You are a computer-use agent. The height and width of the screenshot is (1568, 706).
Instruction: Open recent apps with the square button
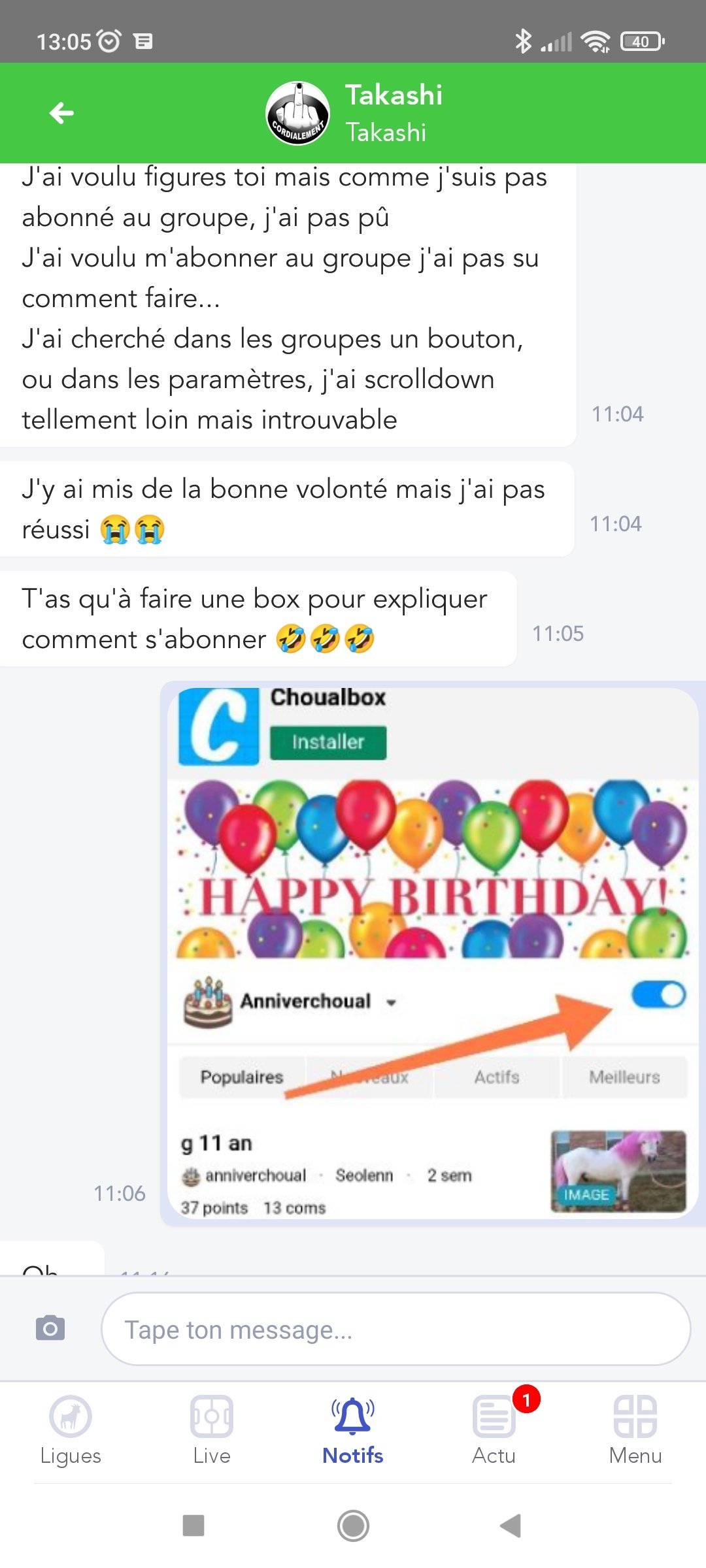(193, 1526)
